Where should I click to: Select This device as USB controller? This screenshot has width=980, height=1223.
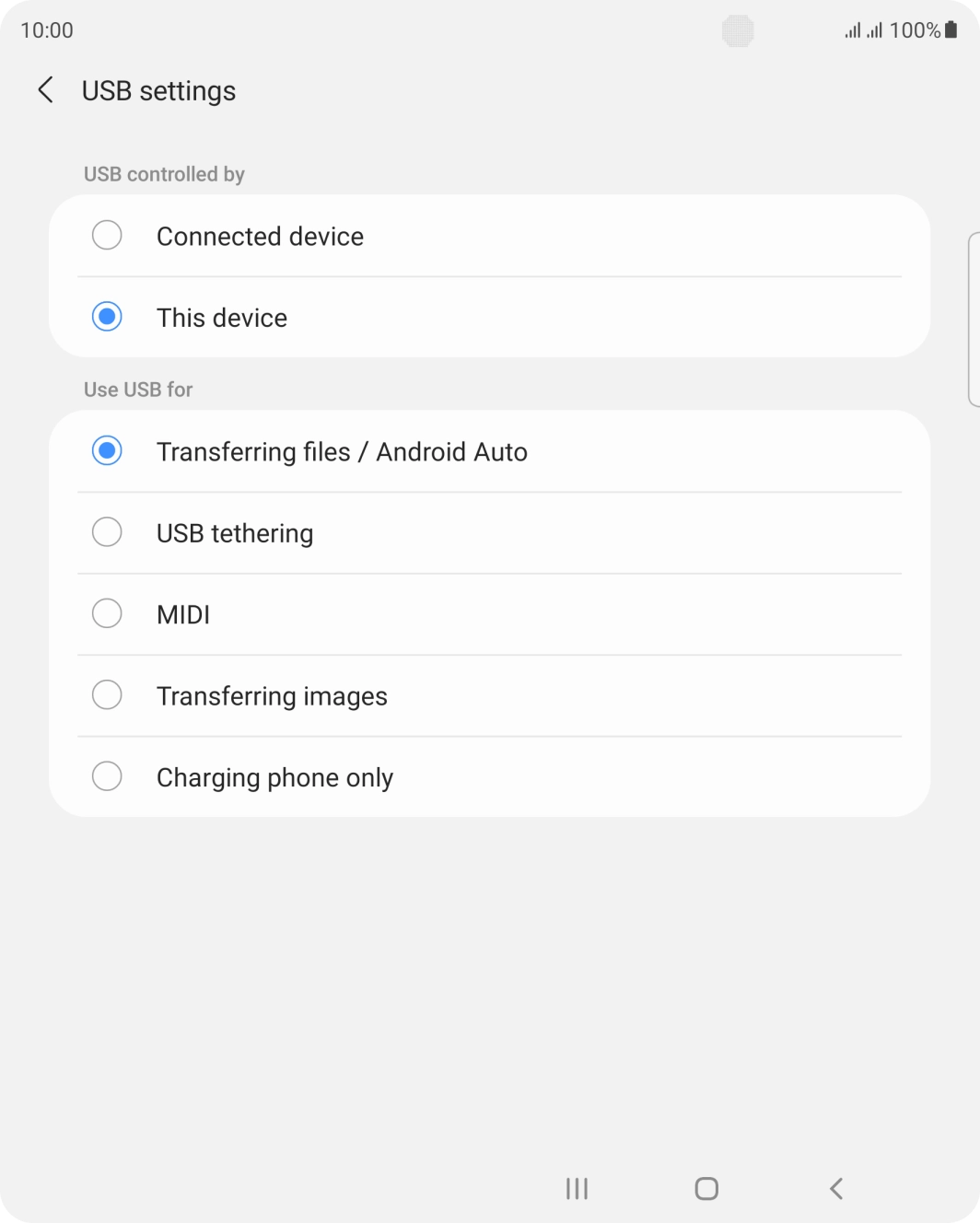107,317
